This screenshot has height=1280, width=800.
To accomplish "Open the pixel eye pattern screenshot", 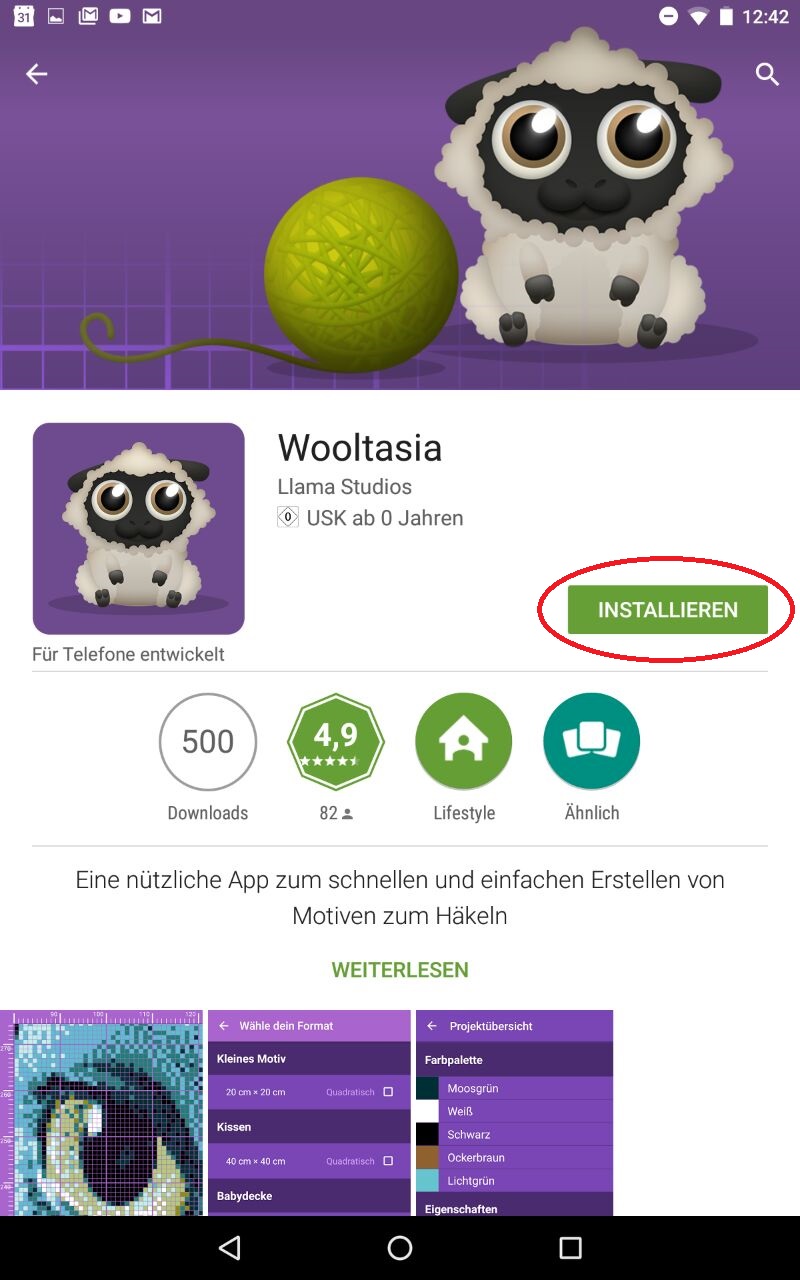I will pyautogui.click(x=101, y=1112).
